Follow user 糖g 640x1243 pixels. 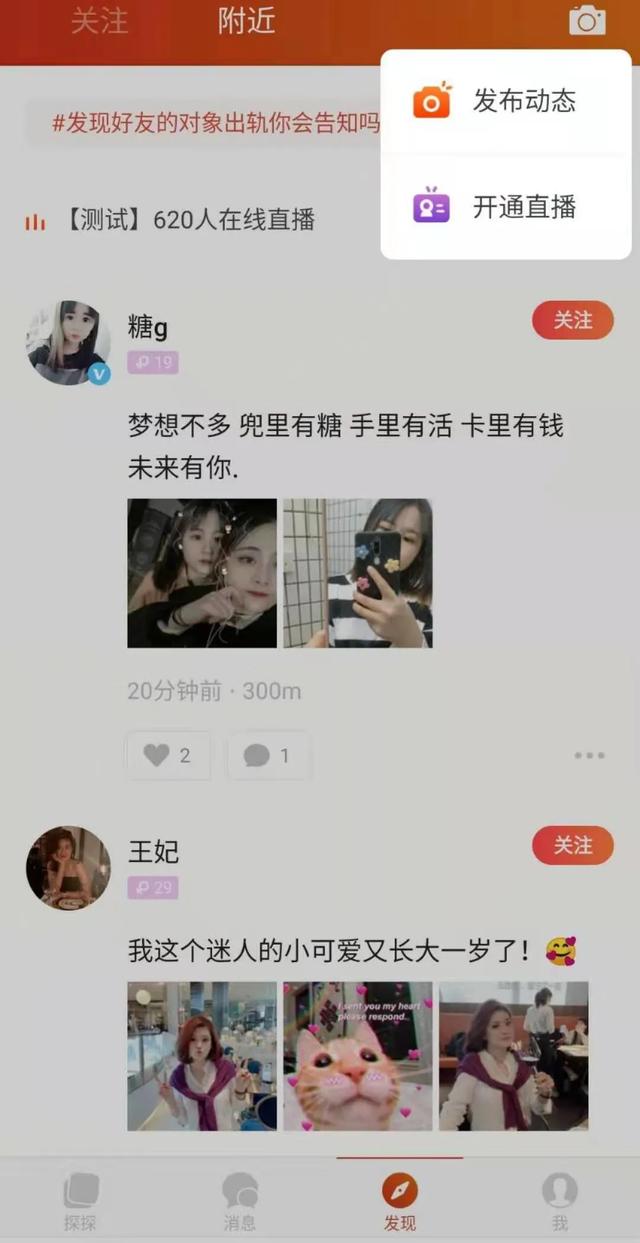coord(572,320)
